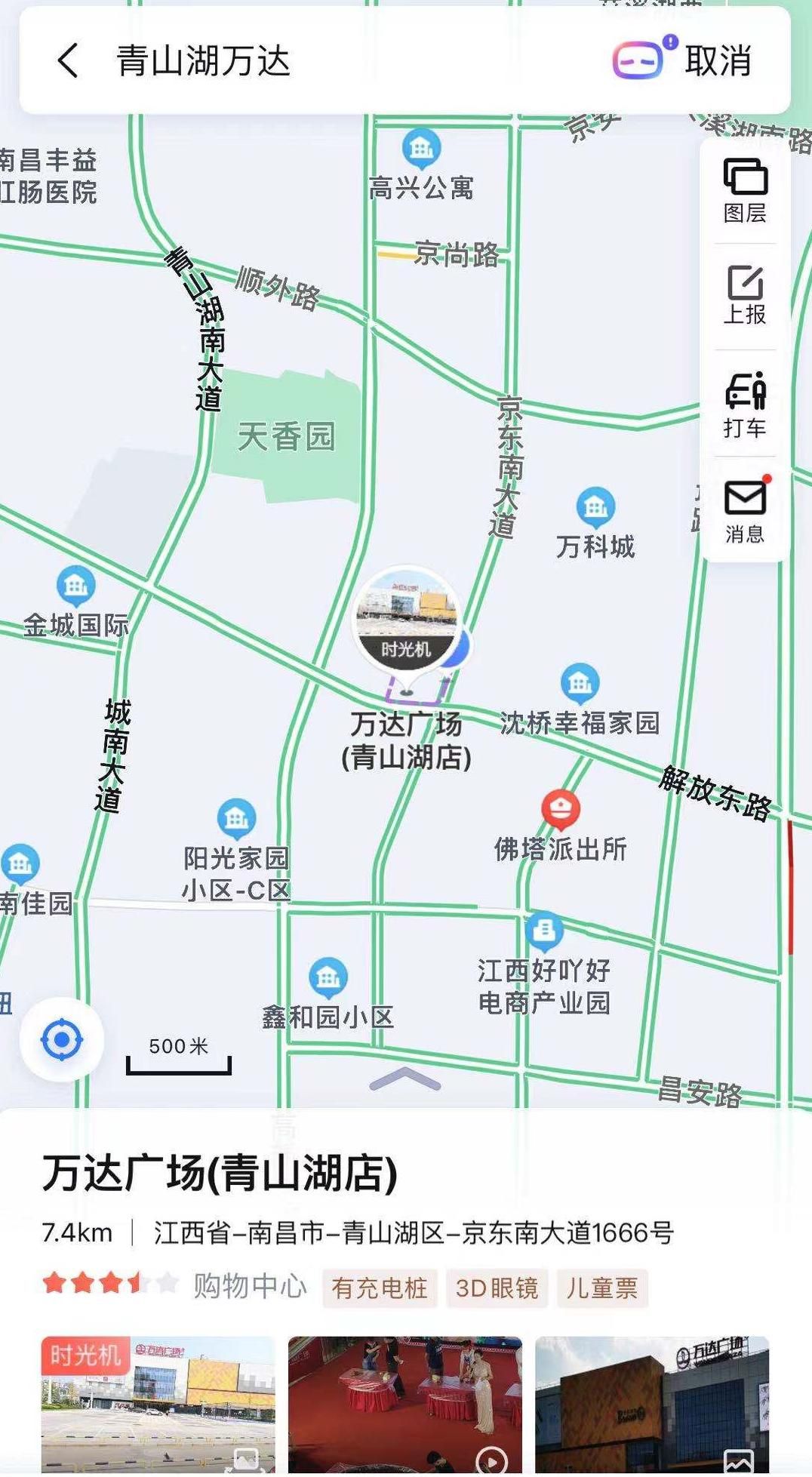Open the 图层 map layers option
The height and width of the screenshot is (1477, 812).
pyautogui.click(x=745, y=191)
